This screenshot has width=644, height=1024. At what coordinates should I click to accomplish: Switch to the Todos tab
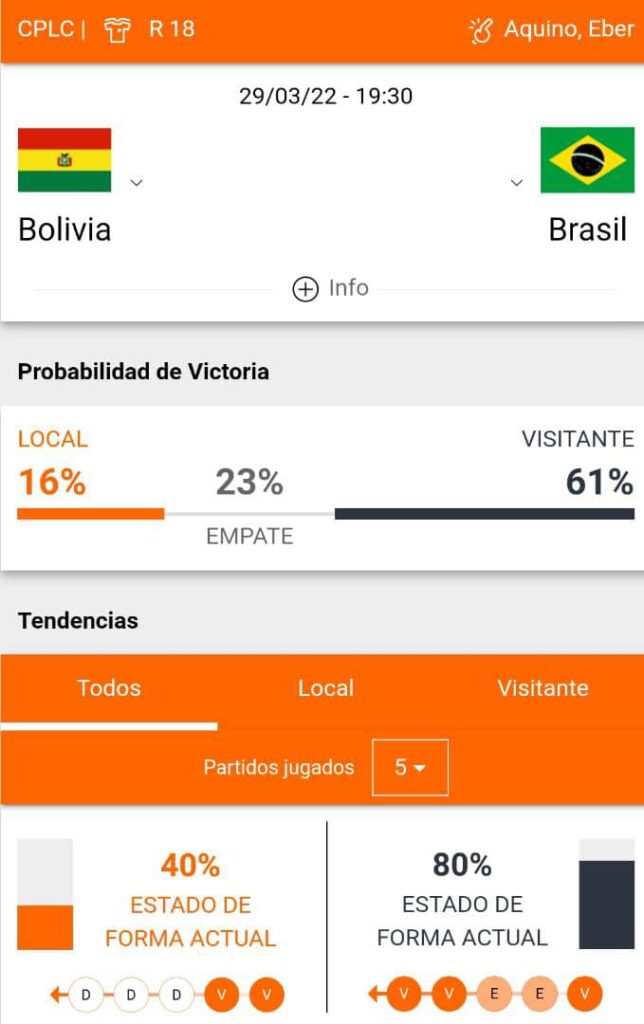(x=109, y=688)
